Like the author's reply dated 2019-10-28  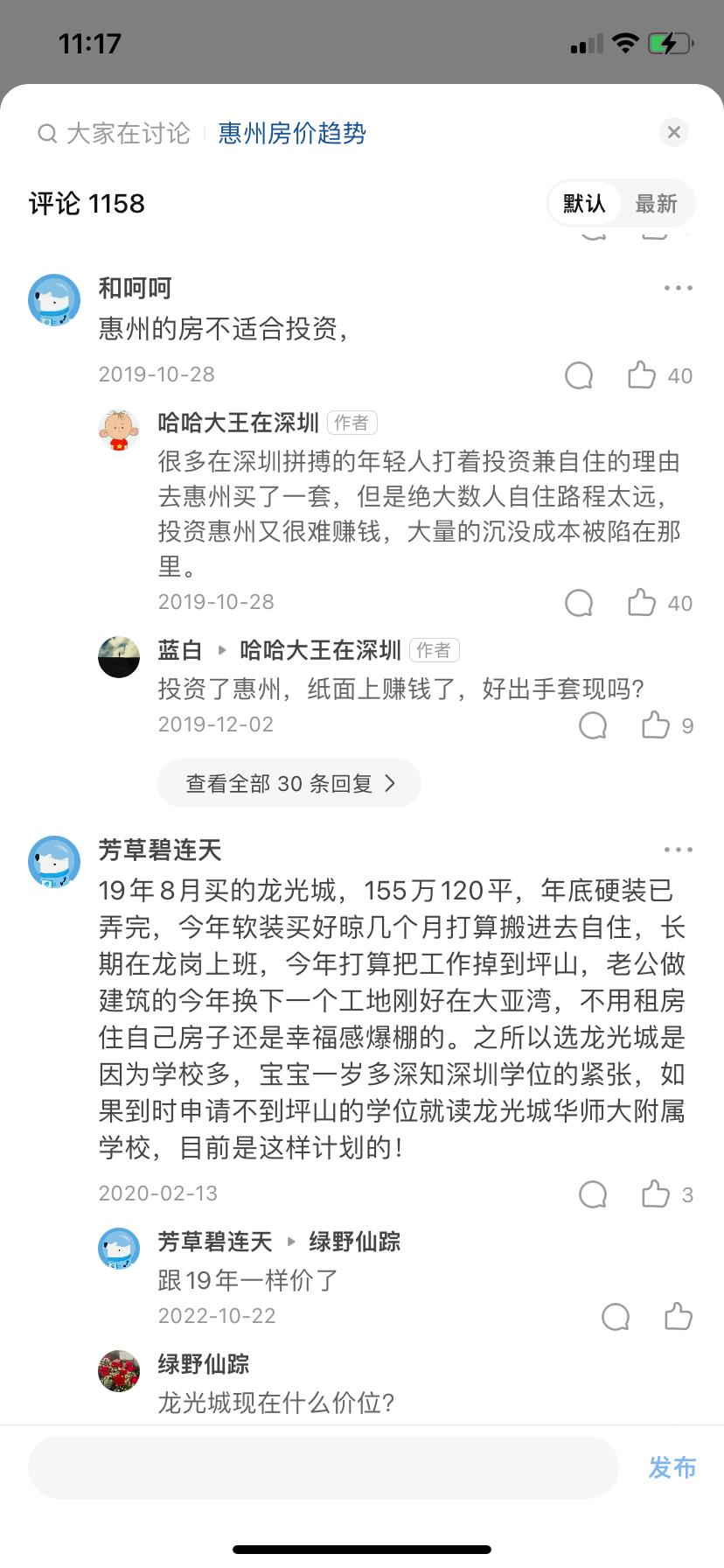(642, 603)
